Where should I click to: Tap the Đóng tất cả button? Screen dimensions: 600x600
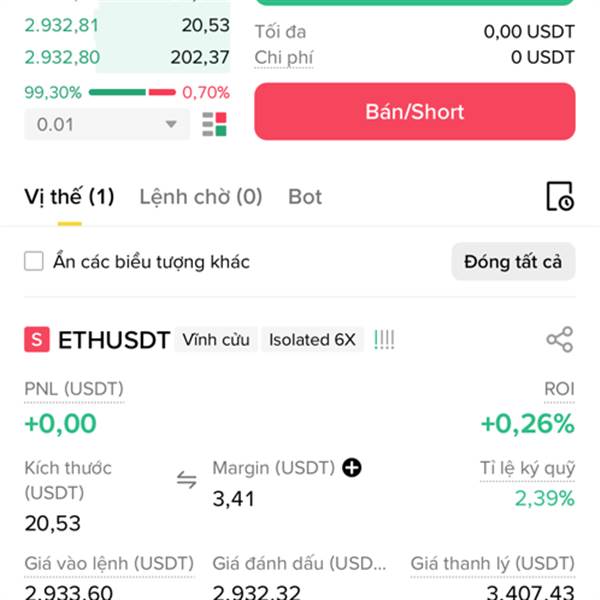(x=513, y=262)
